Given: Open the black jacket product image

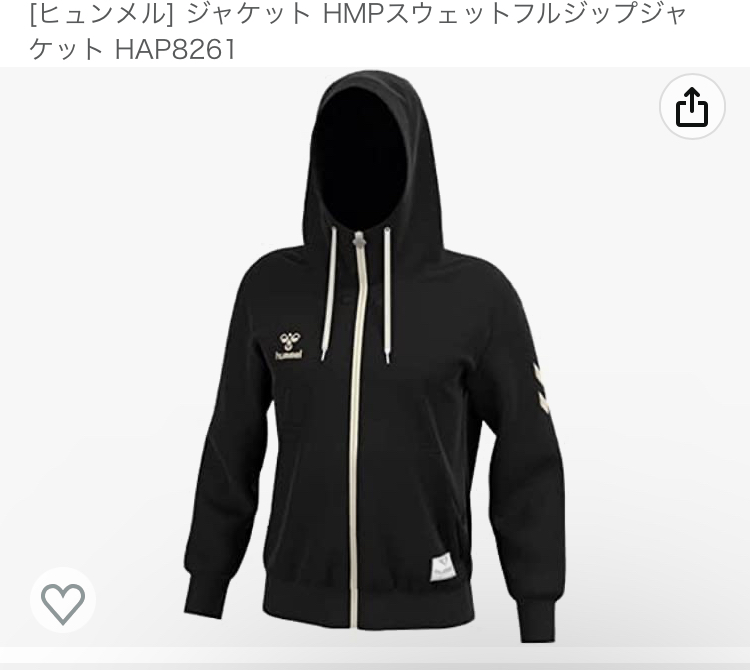Looking at the screenshot, I should [375, 360].
